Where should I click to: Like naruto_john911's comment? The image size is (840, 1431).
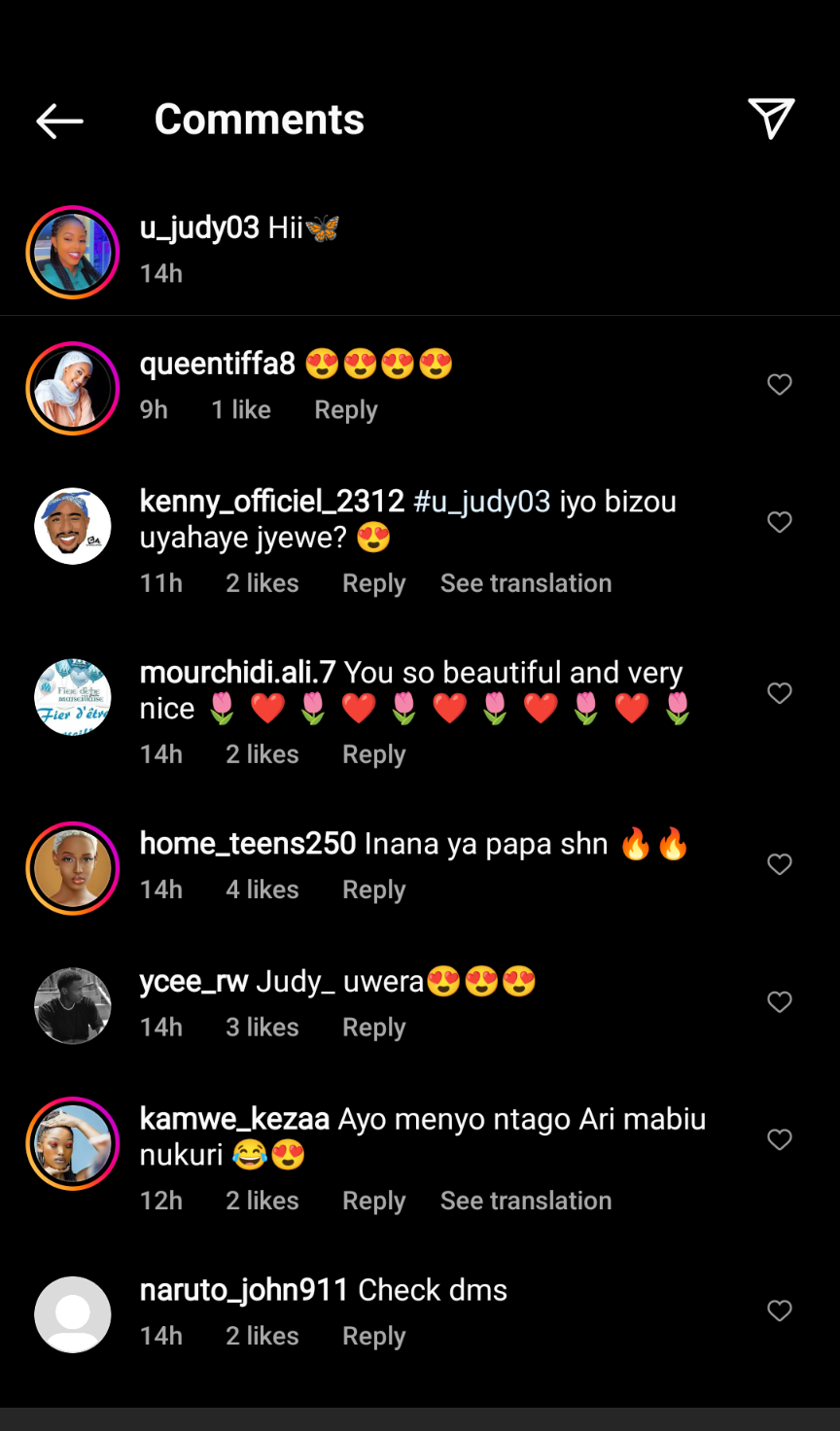click(780, 1310)
